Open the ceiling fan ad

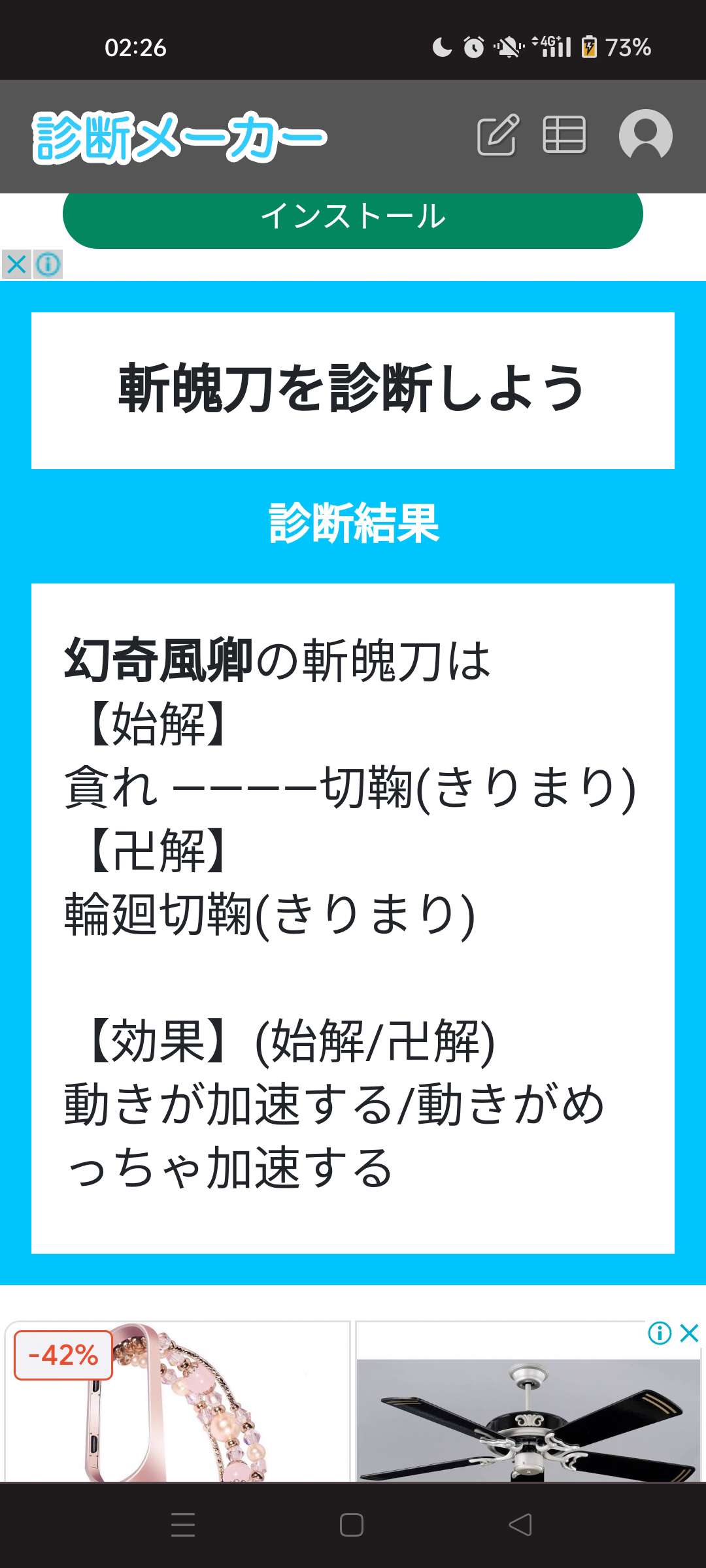coord(527,1418)
